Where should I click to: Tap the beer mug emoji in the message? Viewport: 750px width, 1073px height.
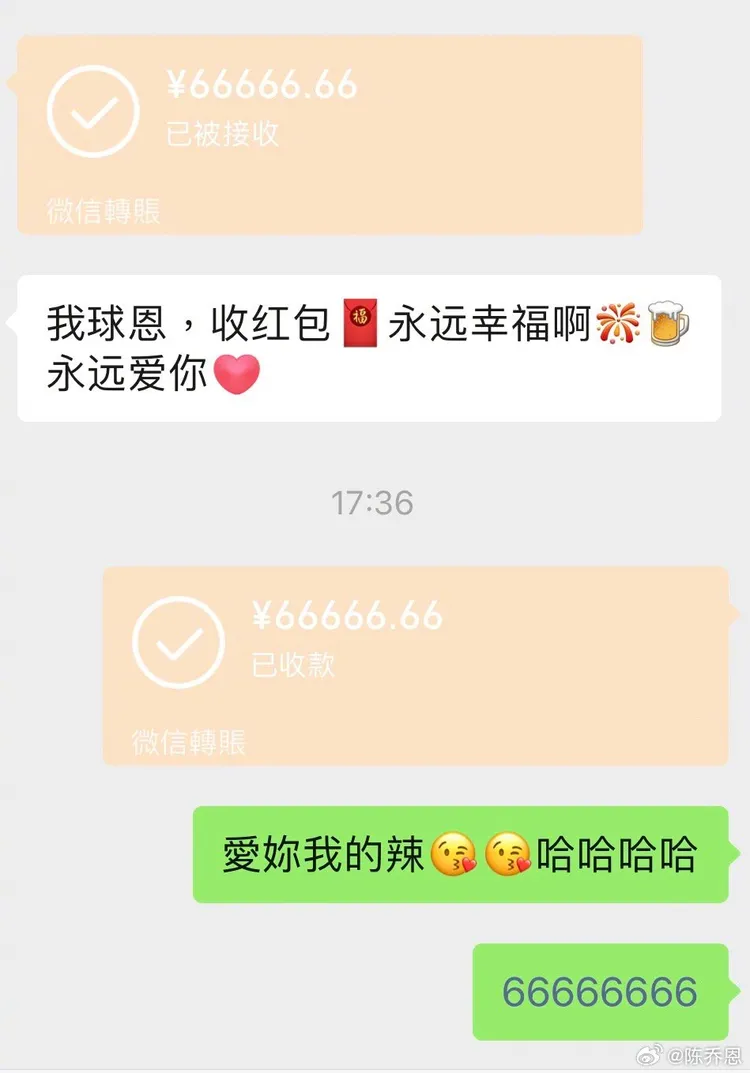(x=668, y=321)
